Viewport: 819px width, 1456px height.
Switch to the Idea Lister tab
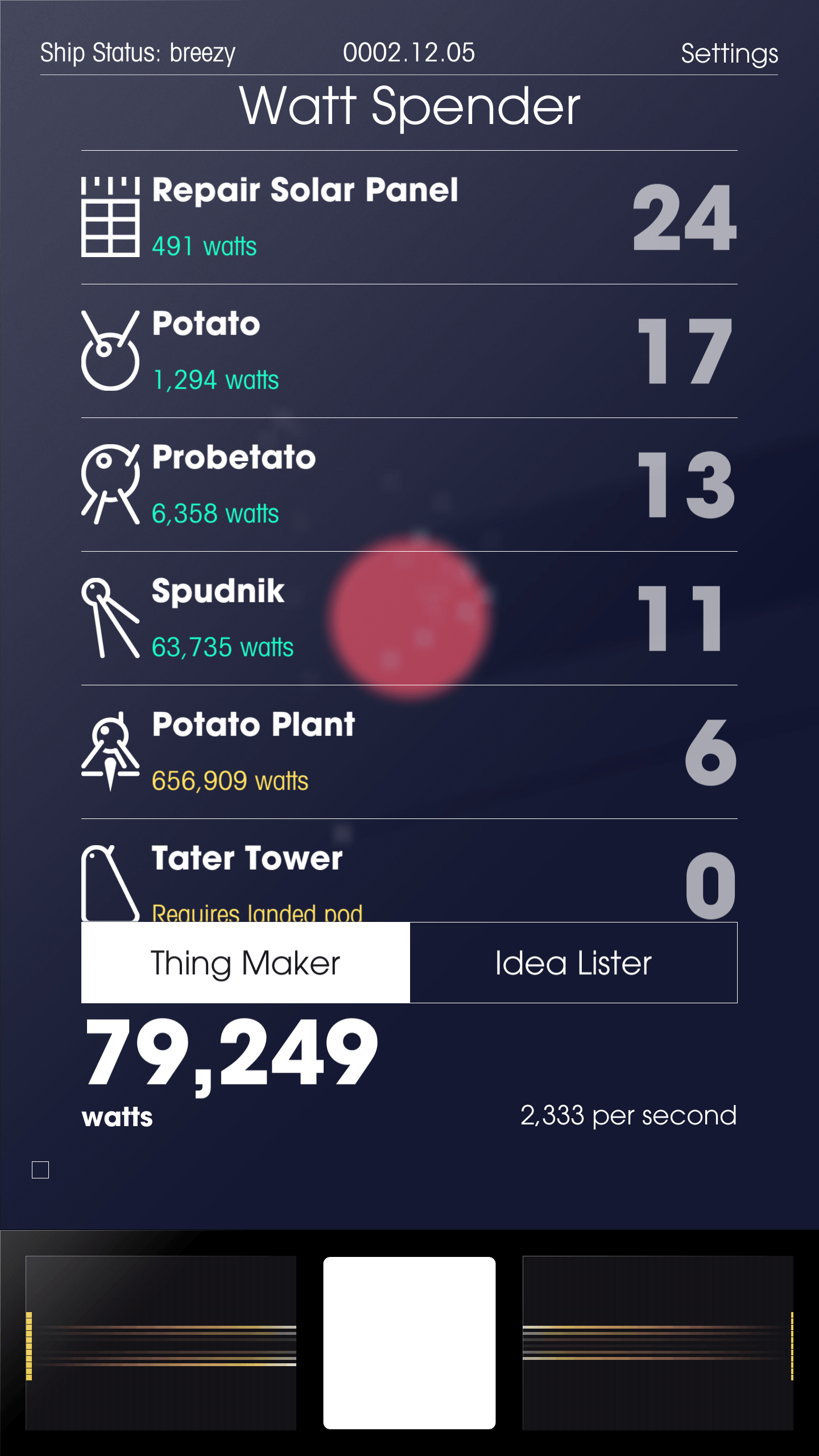coord(573,962)
